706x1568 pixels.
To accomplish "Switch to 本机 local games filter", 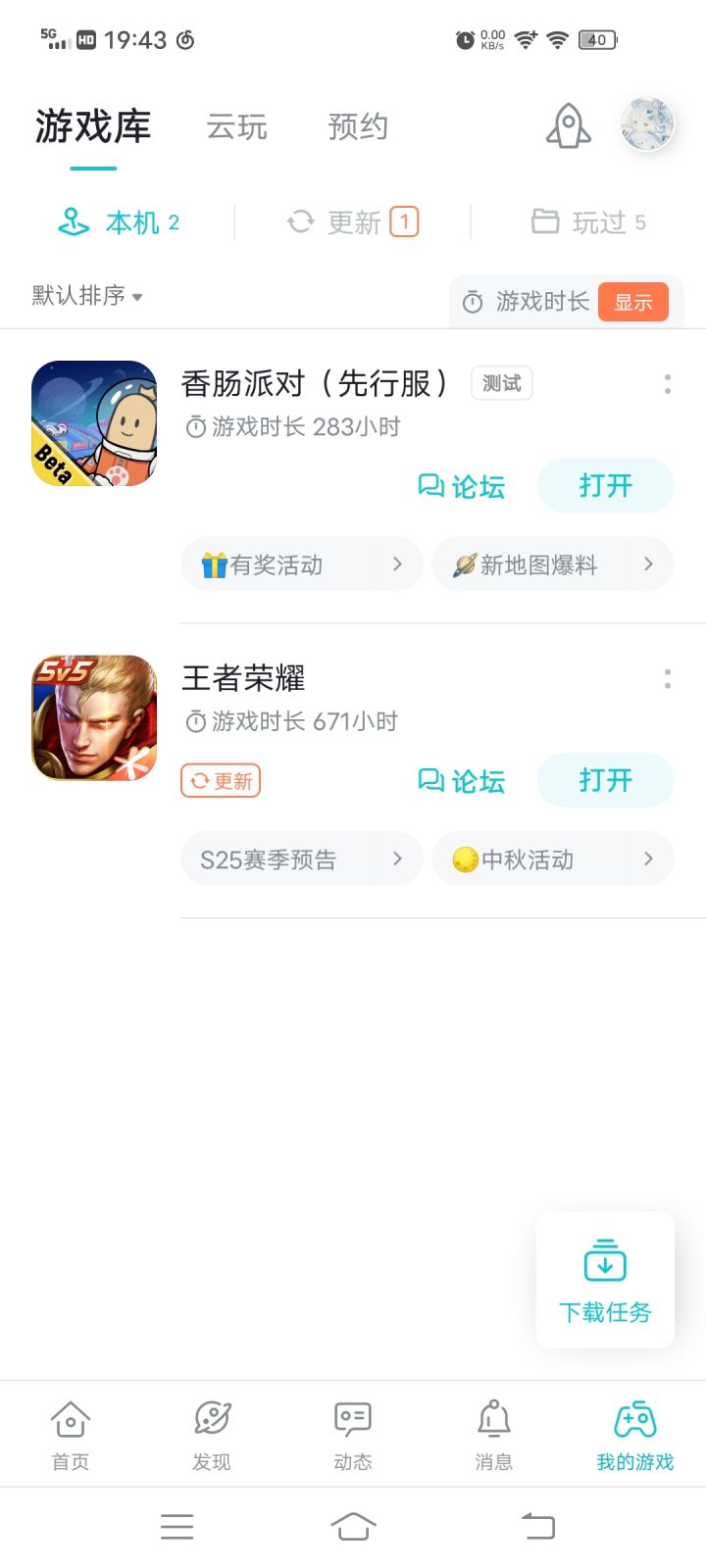I will click(120, 221).
